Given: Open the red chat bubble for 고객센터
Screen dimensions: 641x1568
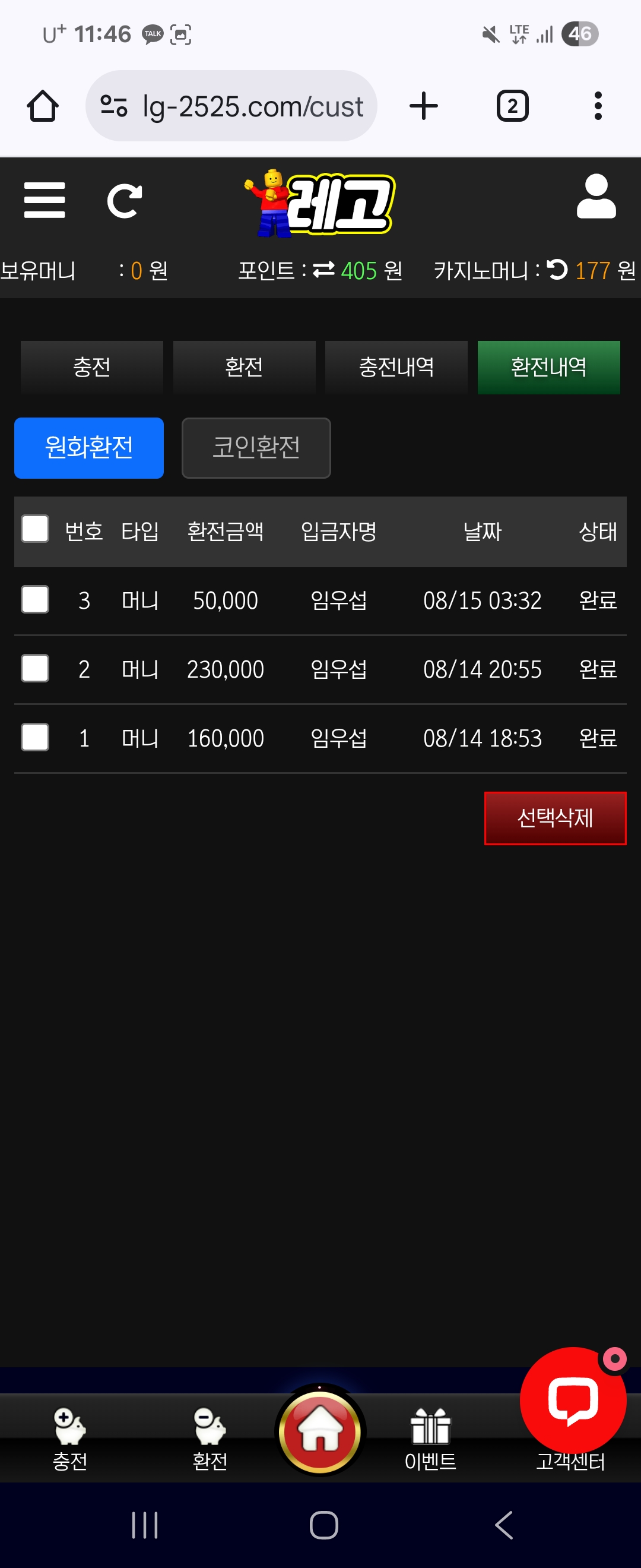Looking at the screenshot, I should pyautogui.click(x=572, y=1400).
